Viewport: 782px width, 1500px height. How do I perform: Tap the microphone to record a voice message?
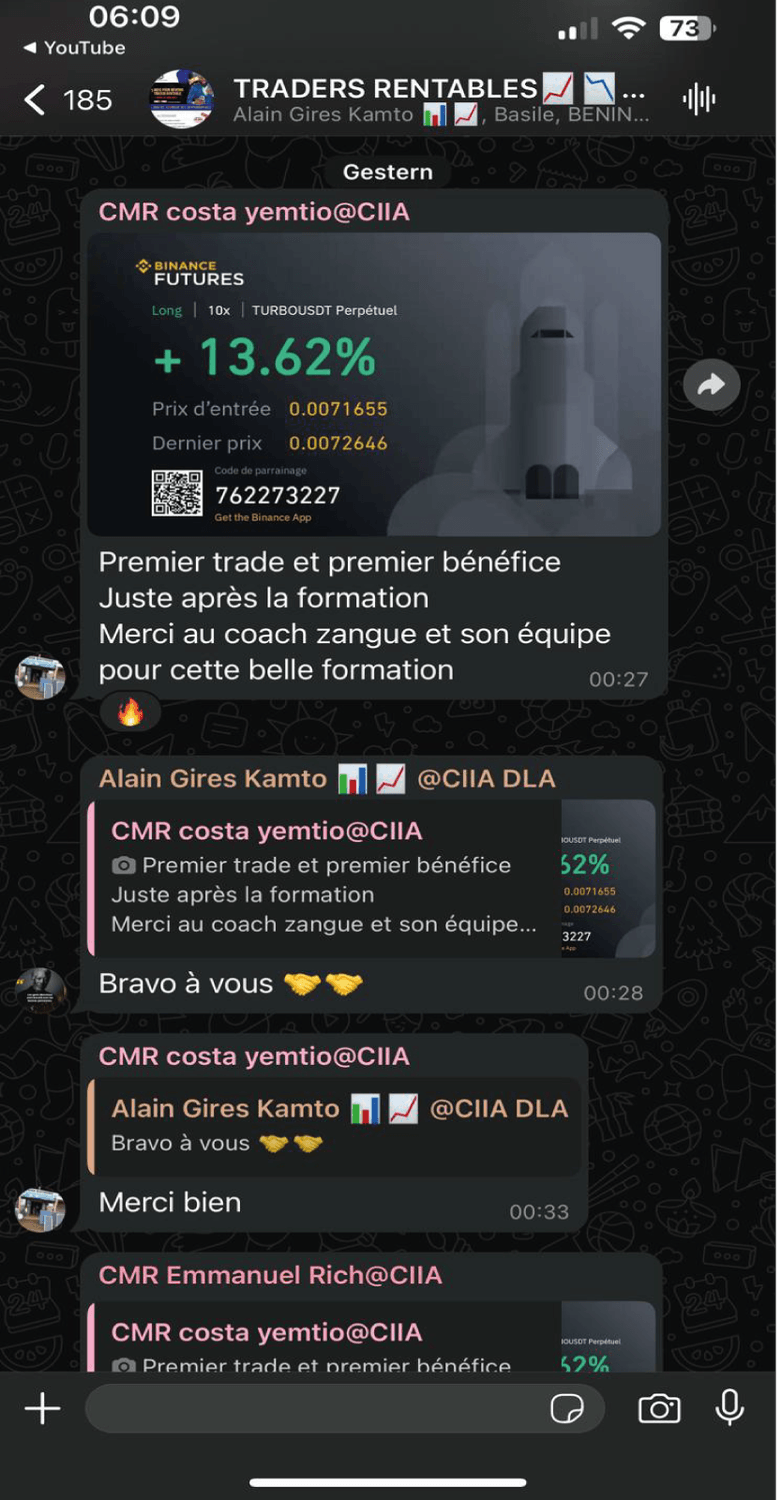point(730,1408)
